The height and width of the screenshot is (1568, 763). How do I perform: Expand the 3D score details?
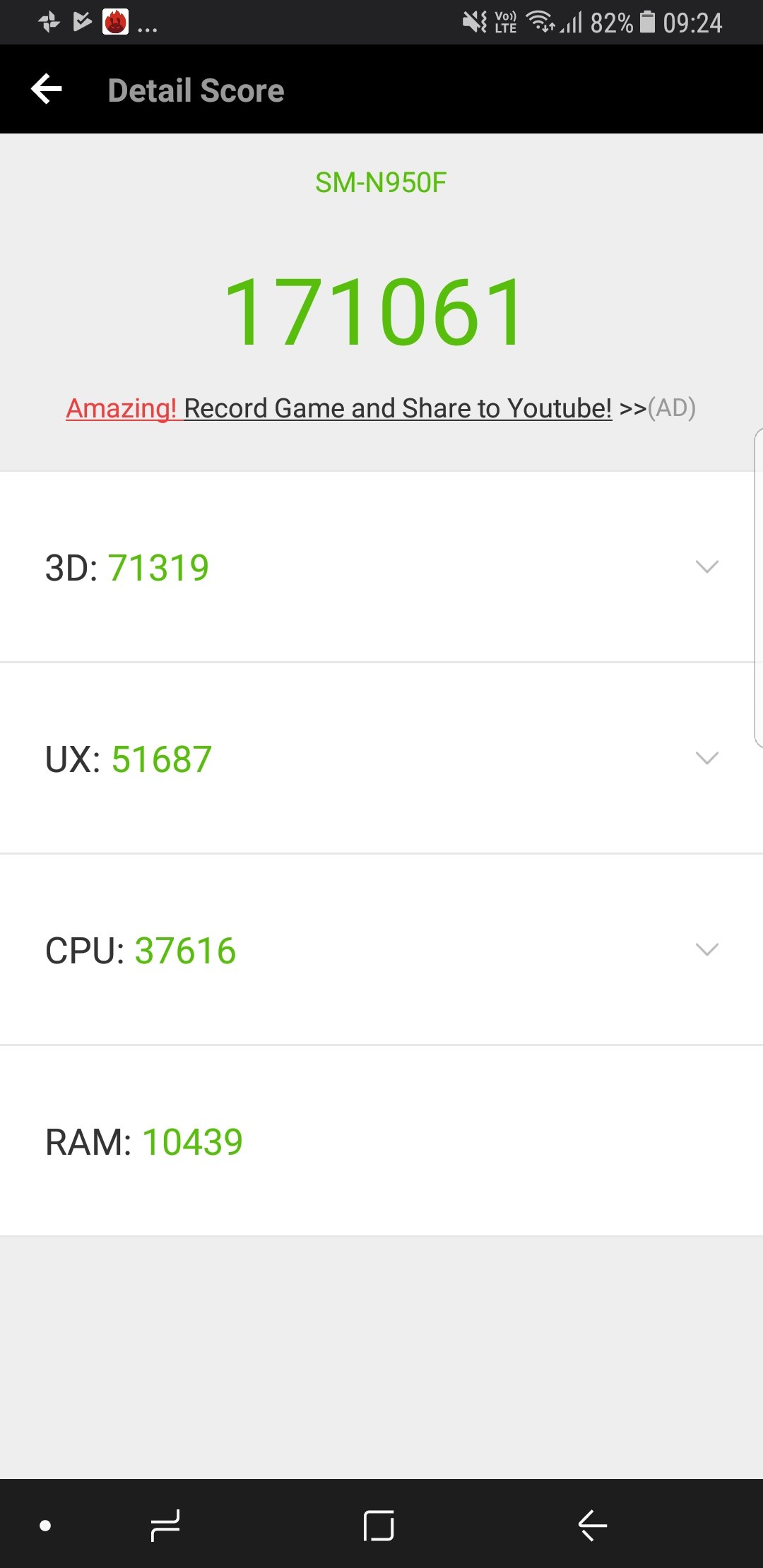(x=706, y=567)
